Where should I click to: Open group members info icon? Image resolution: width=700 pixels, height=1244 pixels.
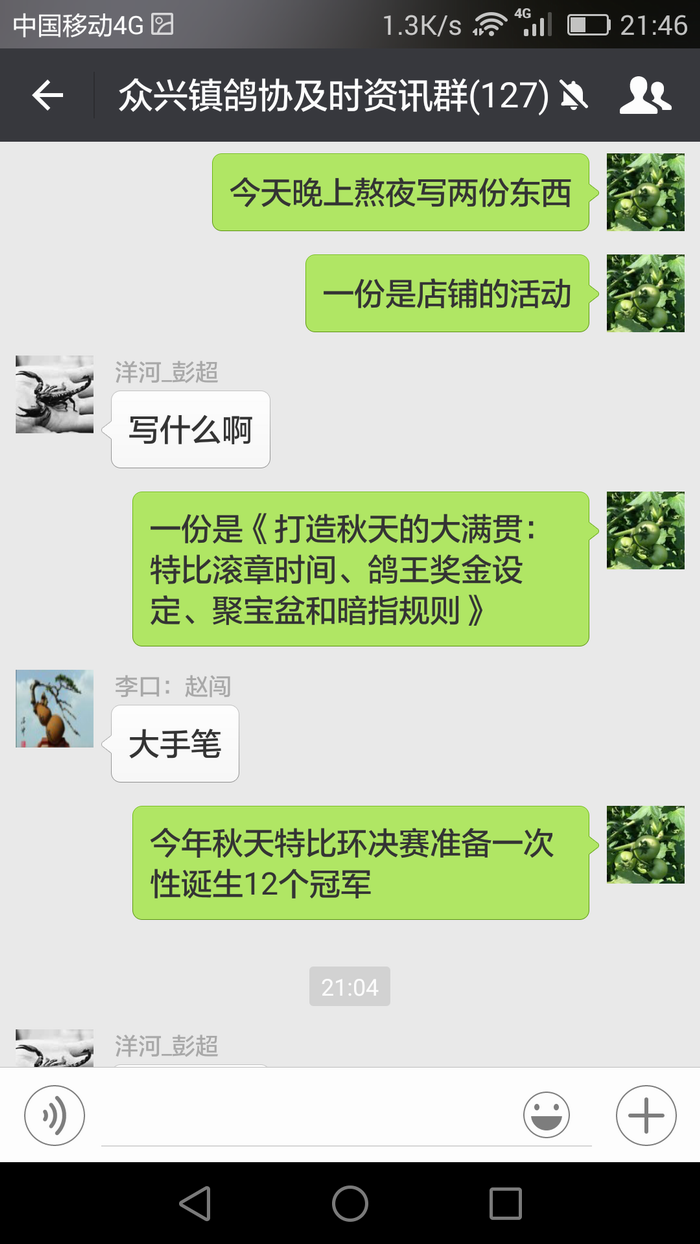(645, 96)
